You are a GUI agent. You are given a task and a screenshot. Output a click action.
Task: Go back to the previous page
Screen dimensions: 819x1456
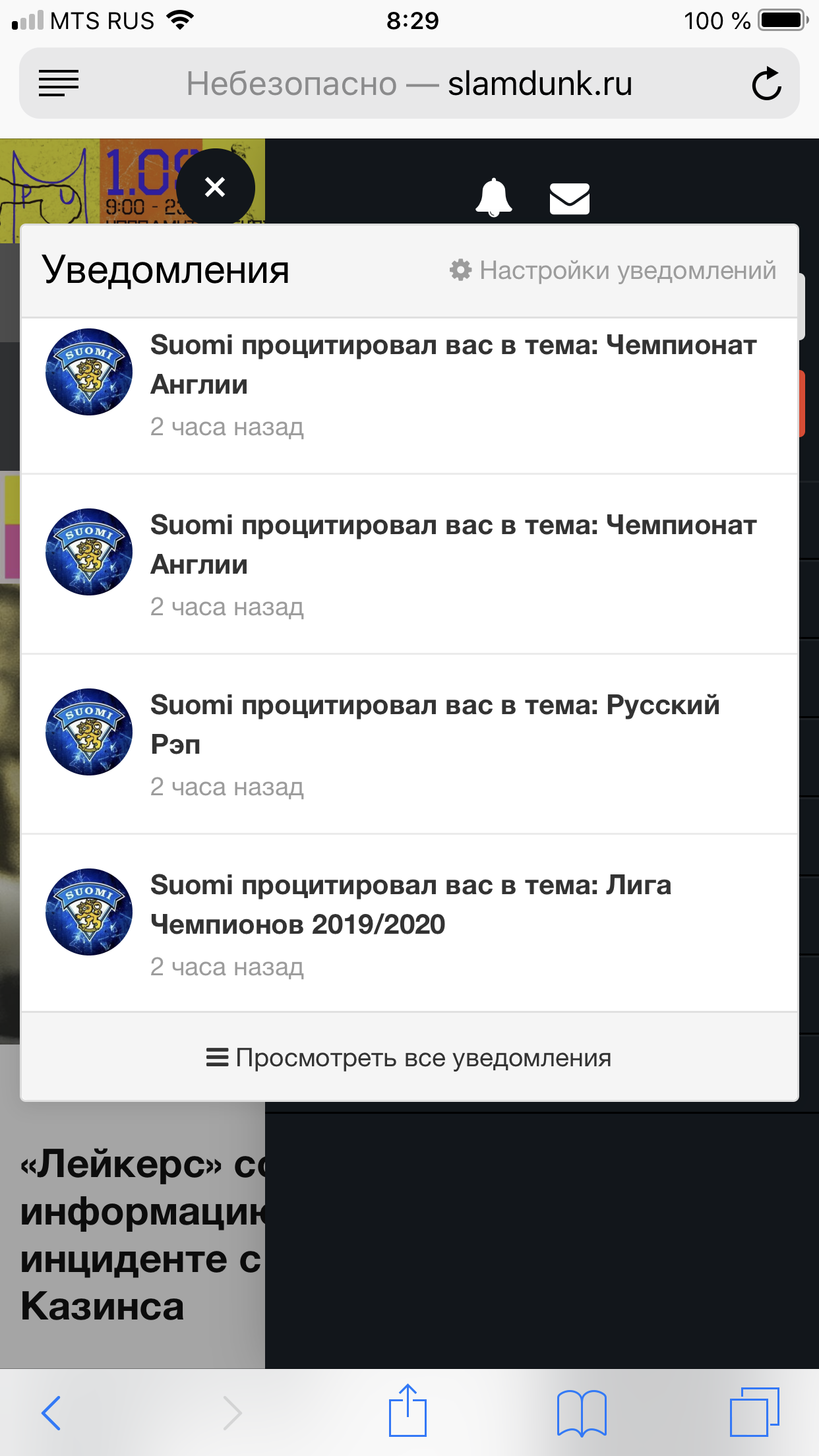click(51, 1412)
